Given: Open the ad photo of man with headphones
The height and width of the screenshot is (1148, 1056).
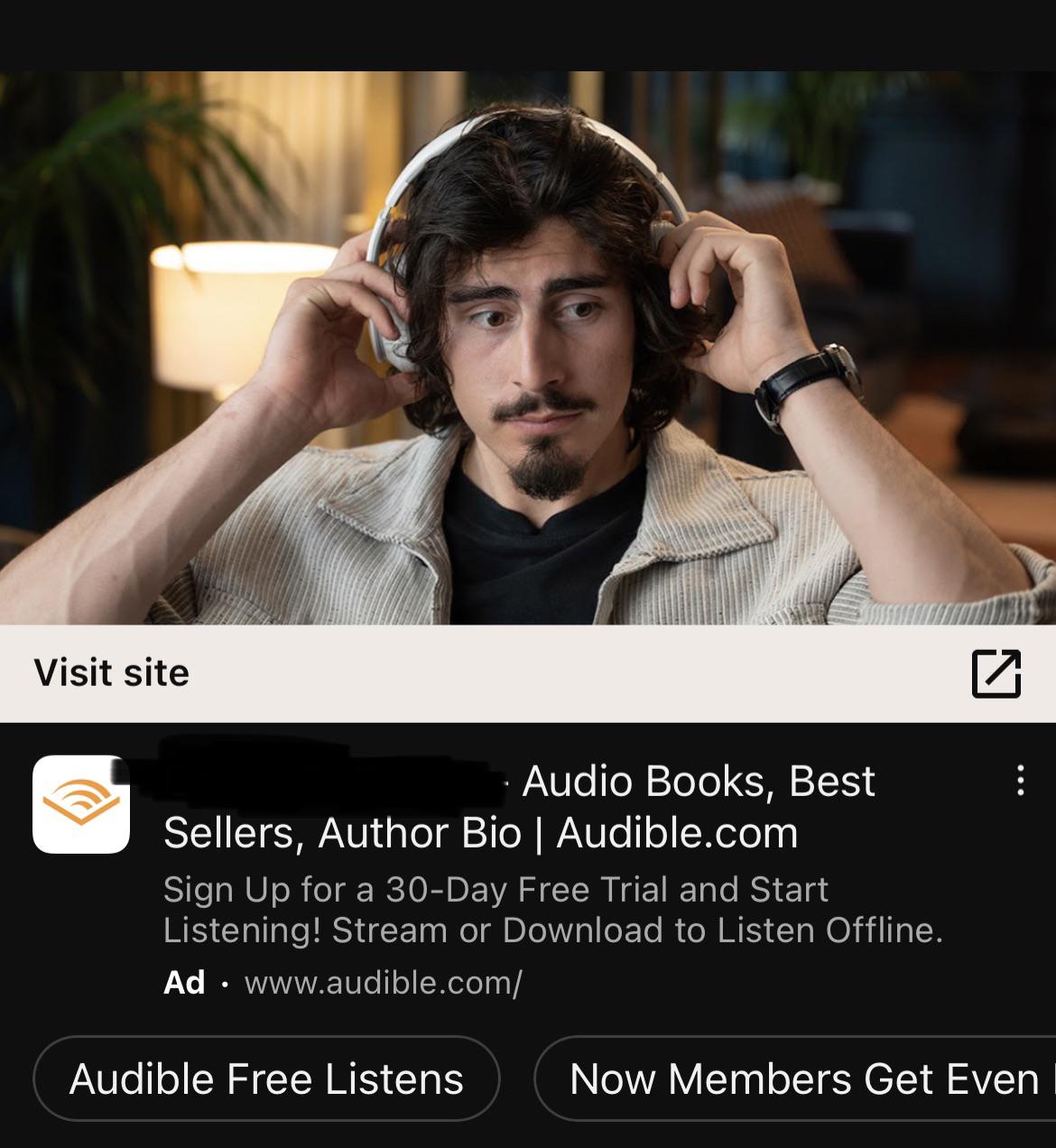Looking at the screenshot, I should click(x=528, y=347).
